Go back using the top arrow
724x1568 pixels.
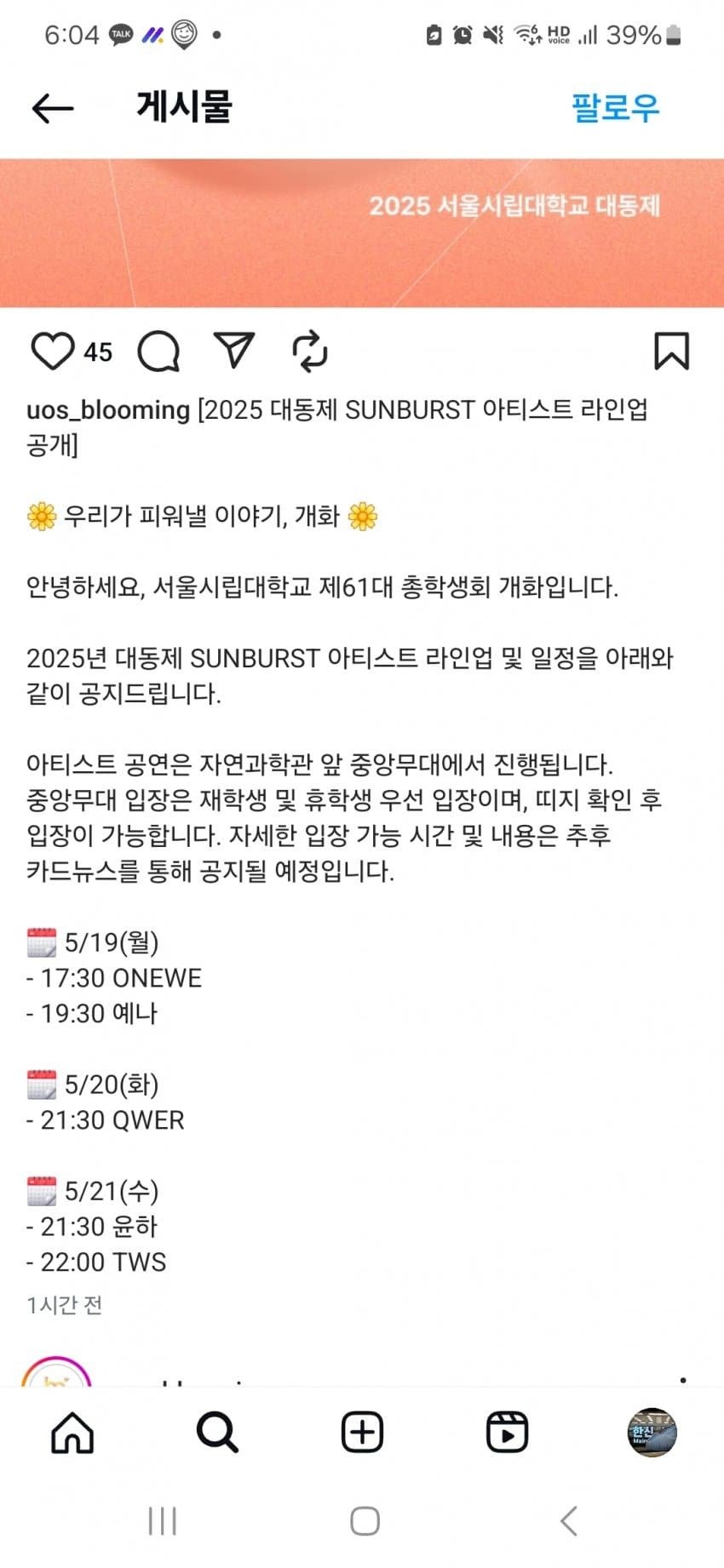(x=53, y=108)
